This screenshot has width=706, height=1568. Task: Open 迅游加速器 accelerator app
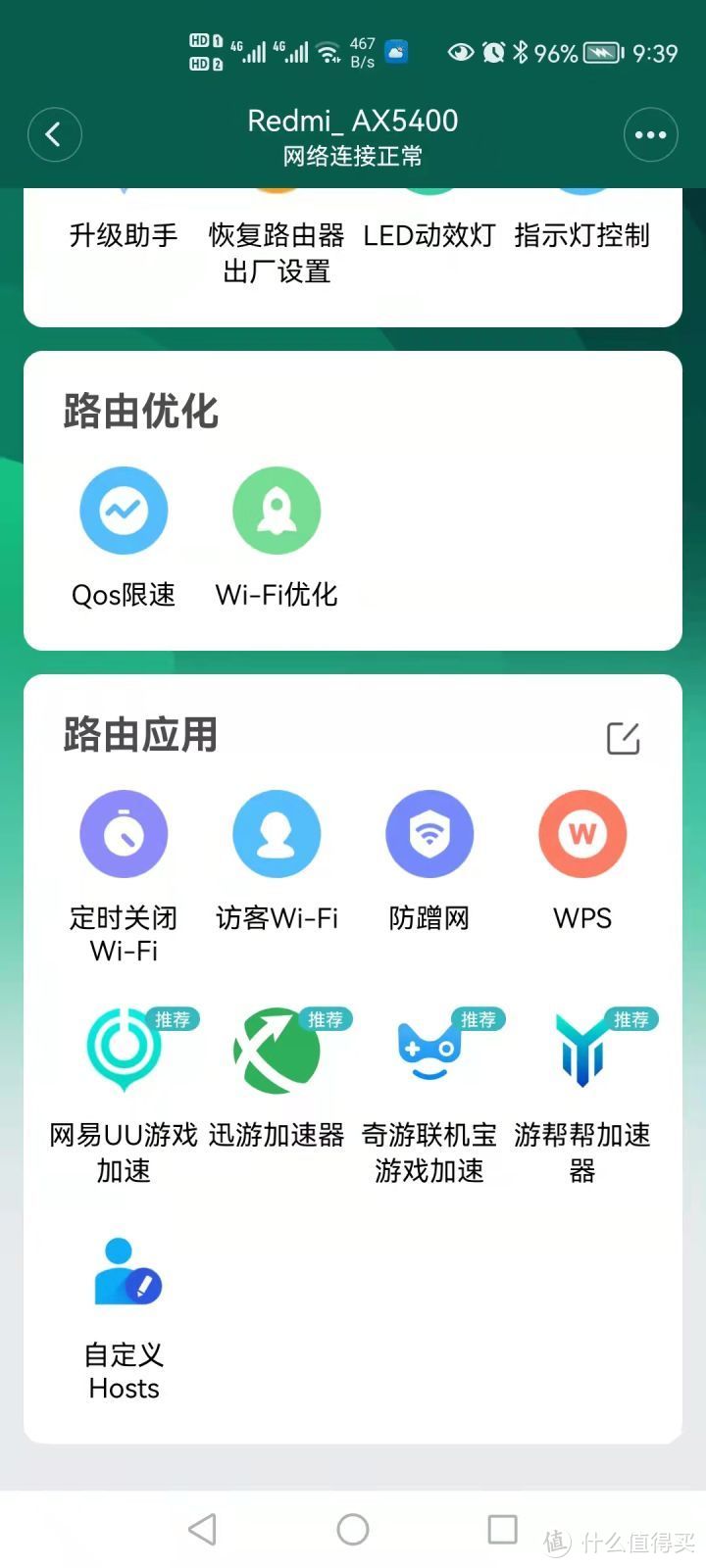[277, 1049]
